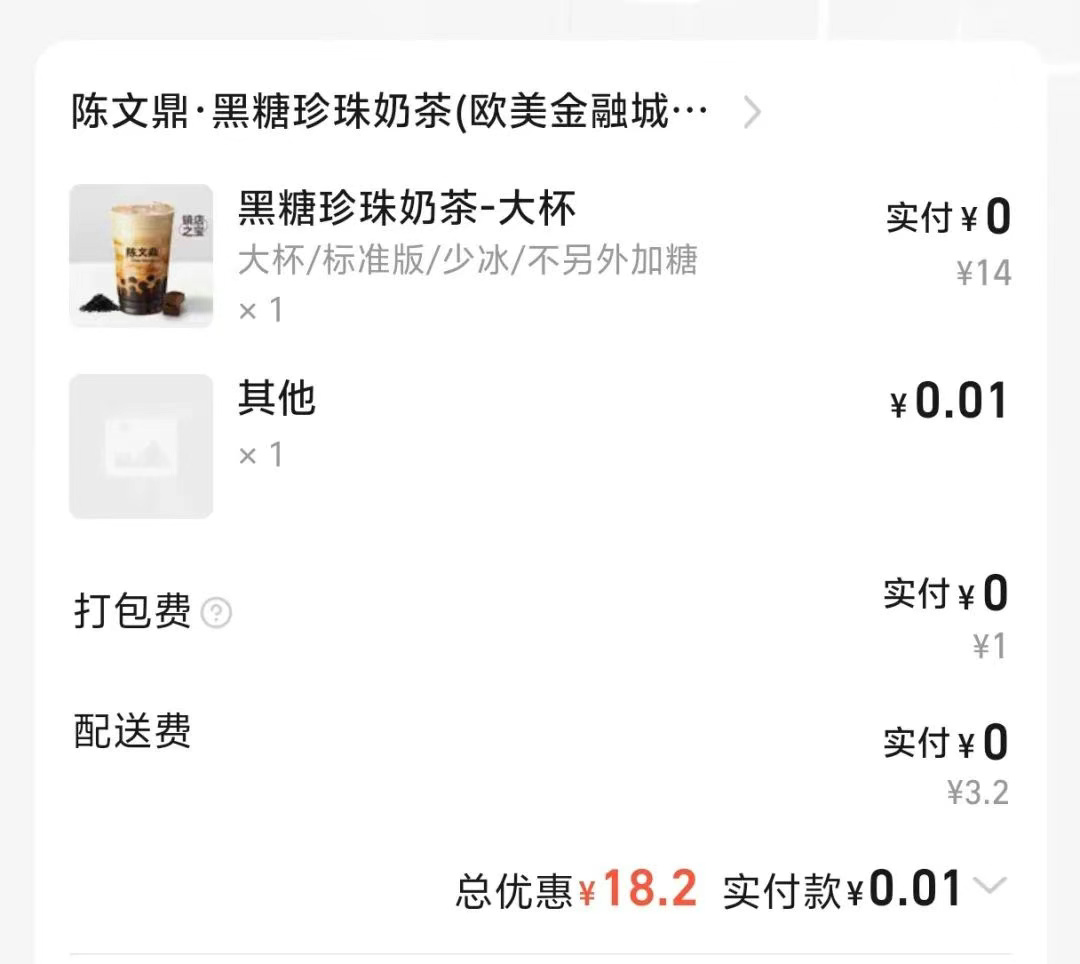Screen dimensions: 1080x964
Task: Open the 陈文鼎·黑糖珍珠奶茶 store page
Action: click(x=415, y=112)
